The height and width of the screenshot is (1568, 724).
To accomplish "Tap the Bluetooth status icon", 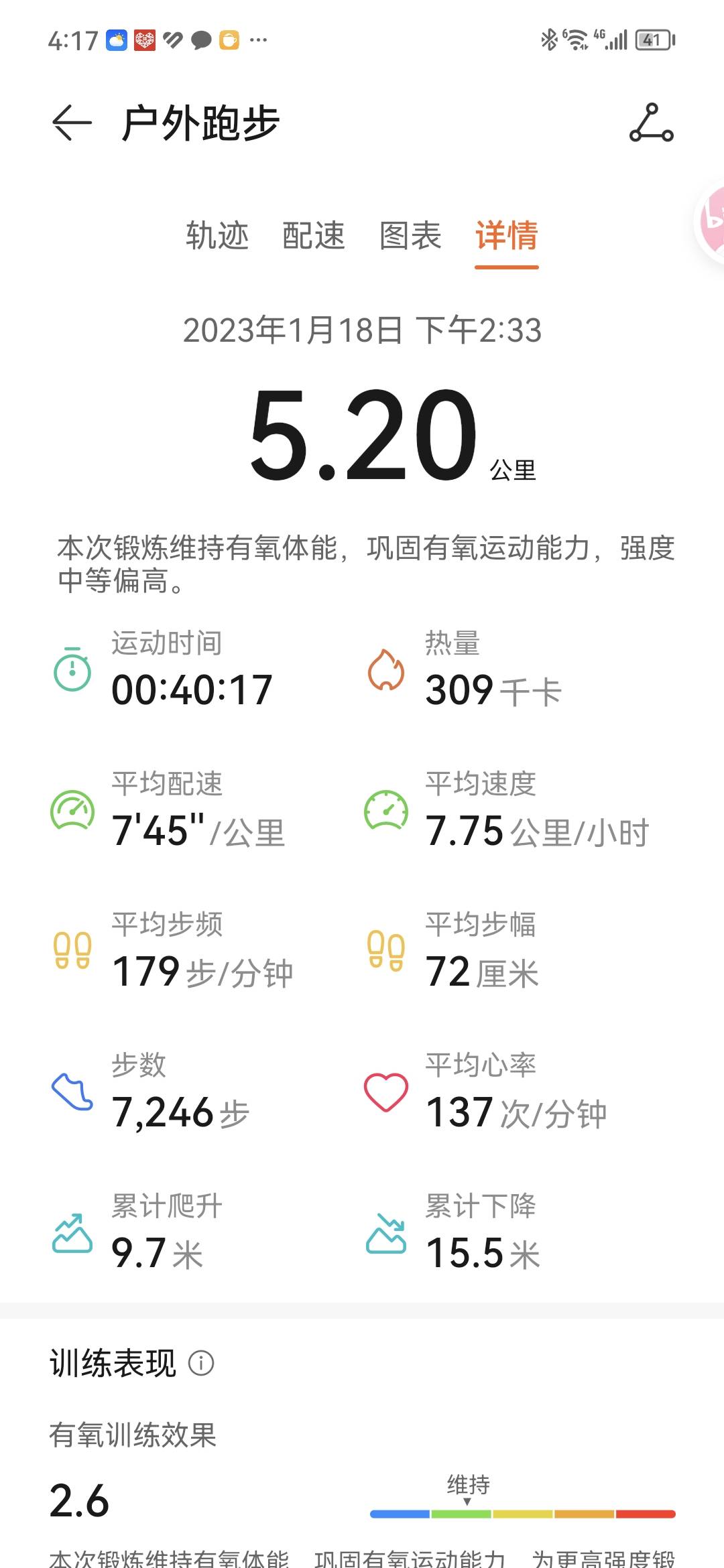I will tap(551, 40).
